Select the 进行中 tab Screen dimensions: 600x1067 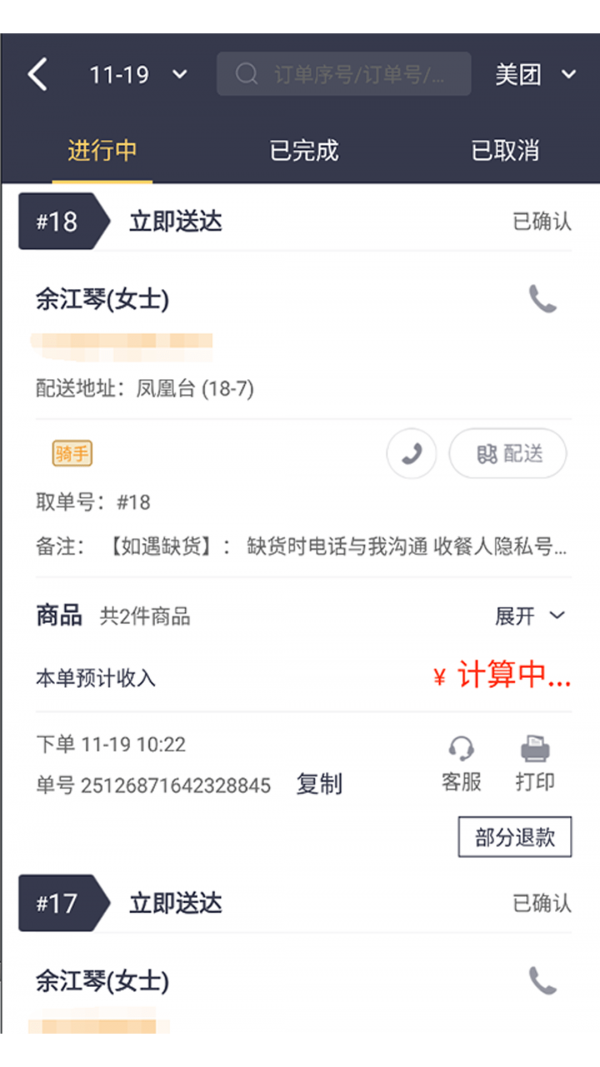[102, 151]
